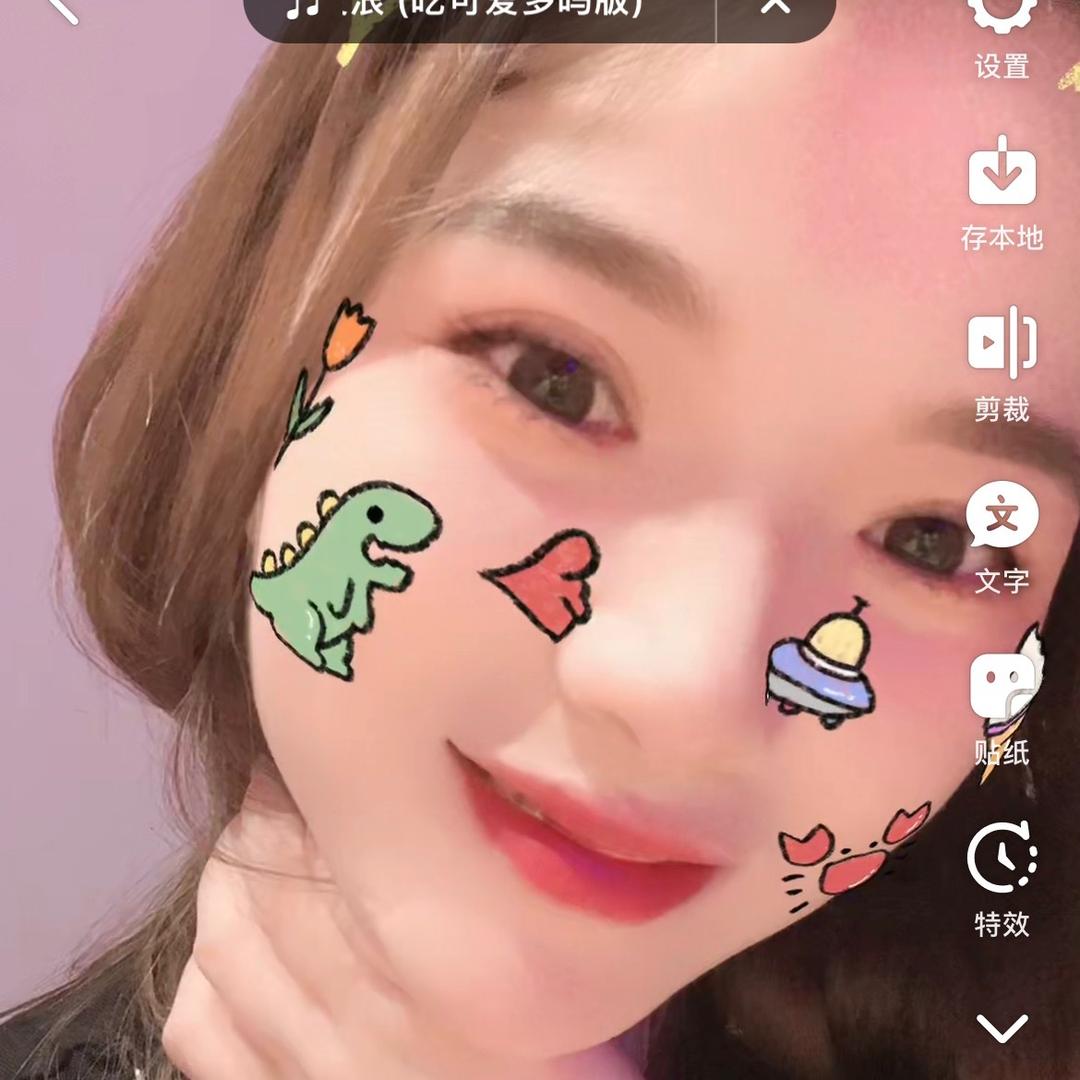
Task: Tap the down chevron under 特效
Action: point(1002,1027)
